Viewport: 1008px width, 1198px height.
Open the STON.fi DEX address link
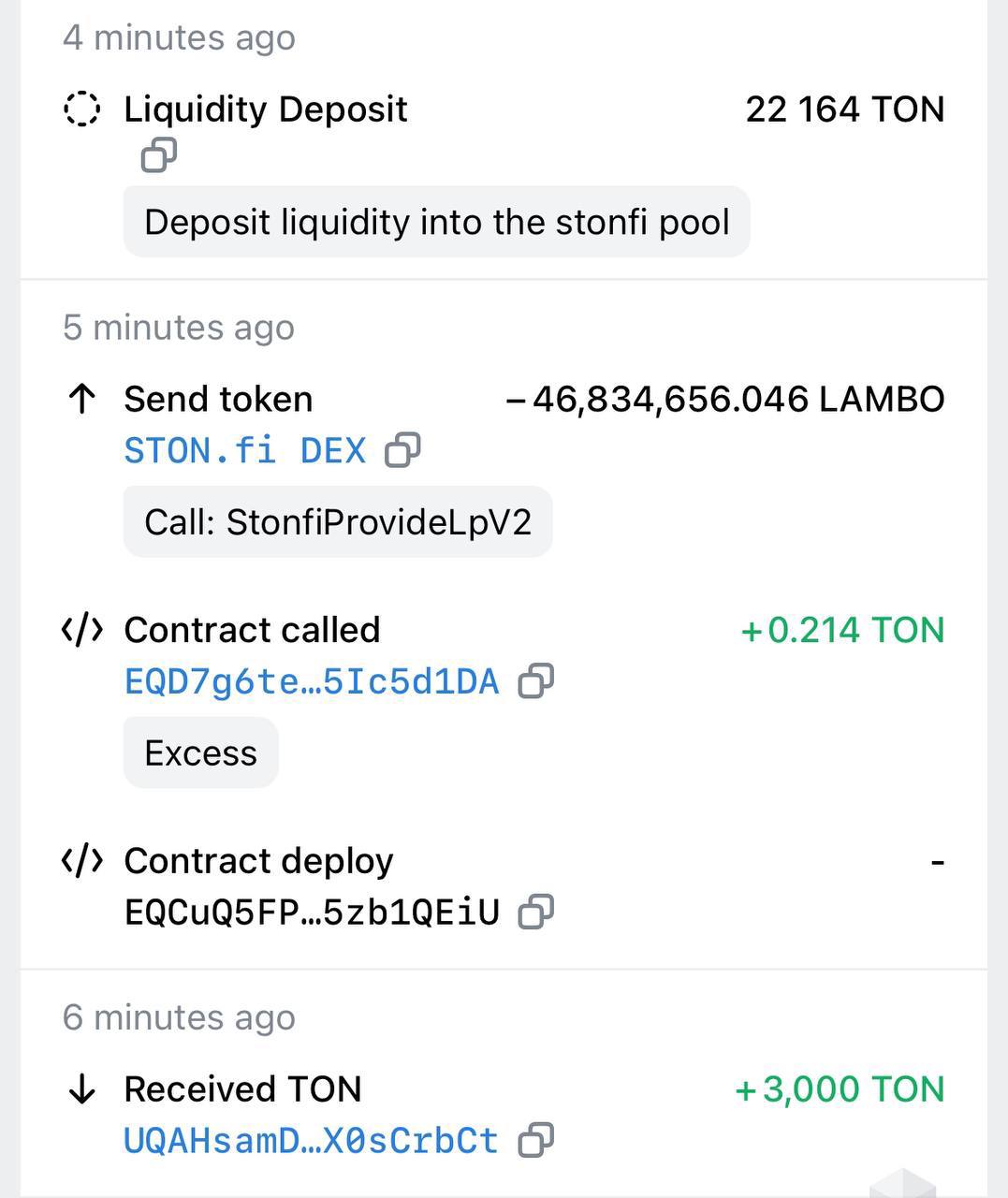coord(244,451)
